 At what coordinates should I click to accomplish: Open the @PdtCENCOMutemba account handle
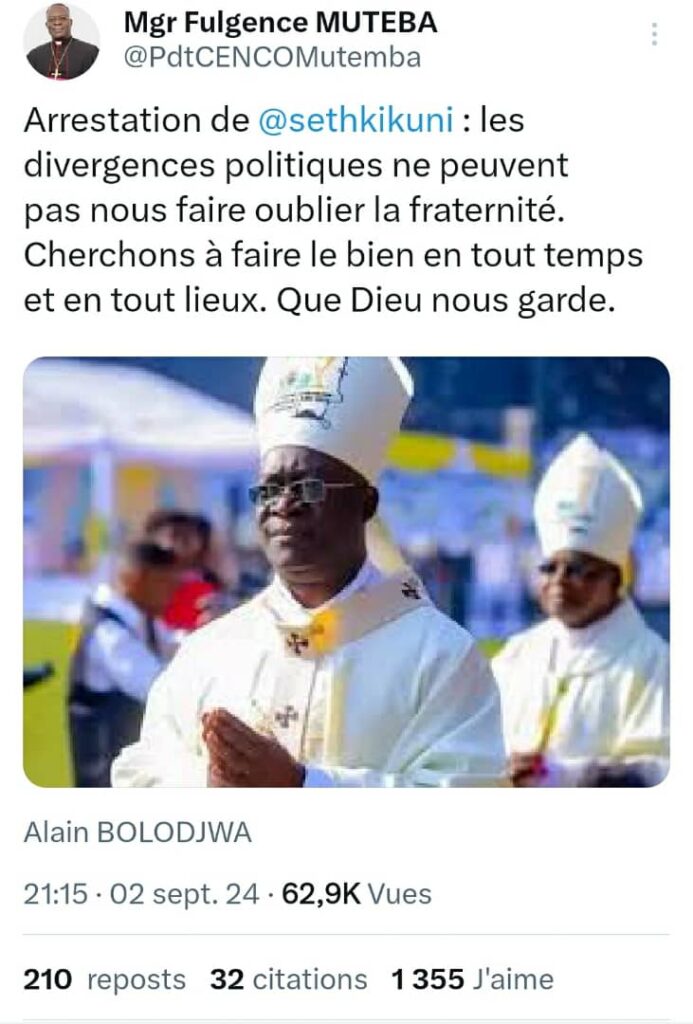[272, 57]
